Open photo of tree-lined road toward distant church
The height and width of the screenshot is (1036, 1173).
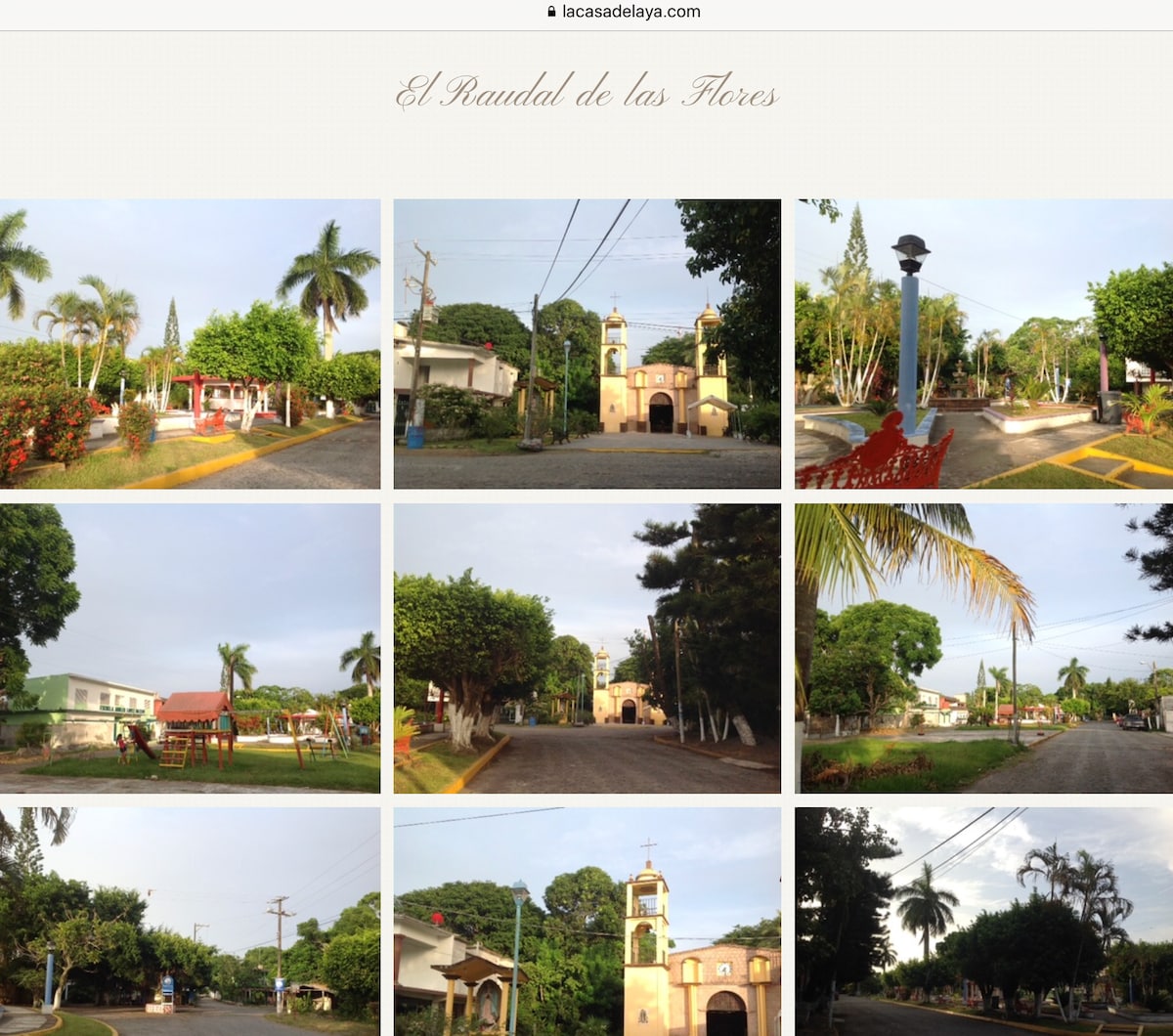586,648
